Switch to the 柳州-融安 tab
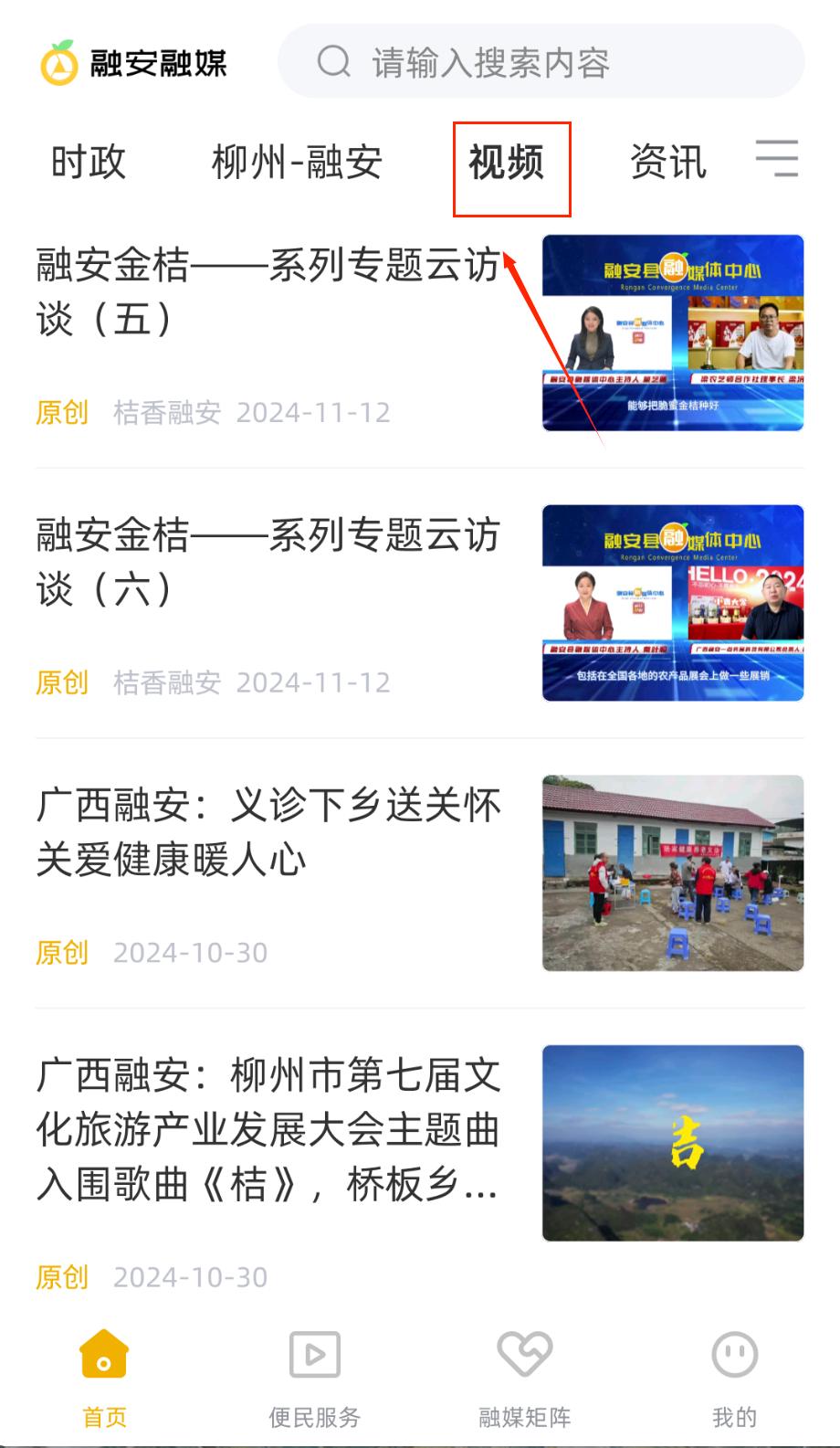This screenshot has height=1448, width=840. pos(297,164)
